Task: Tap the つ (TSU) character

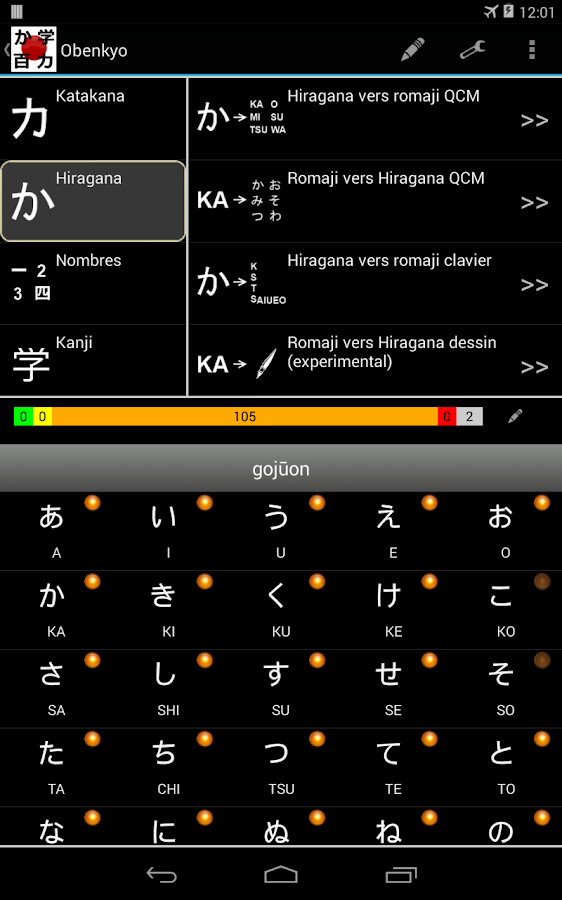Action: click(281, 767)
